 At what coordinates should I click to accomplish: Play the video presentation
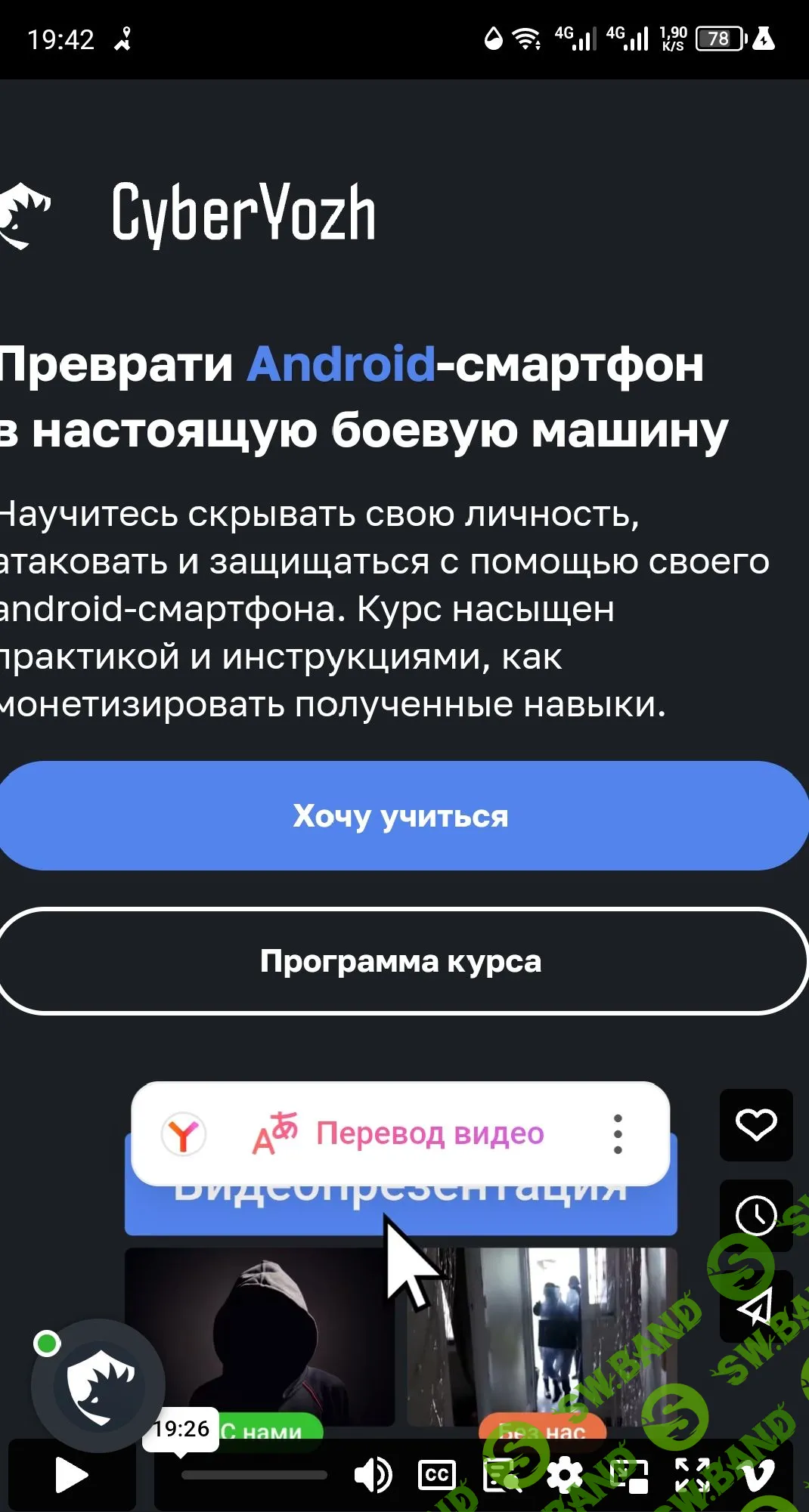pyautogui.click(x=71, y=1475)
